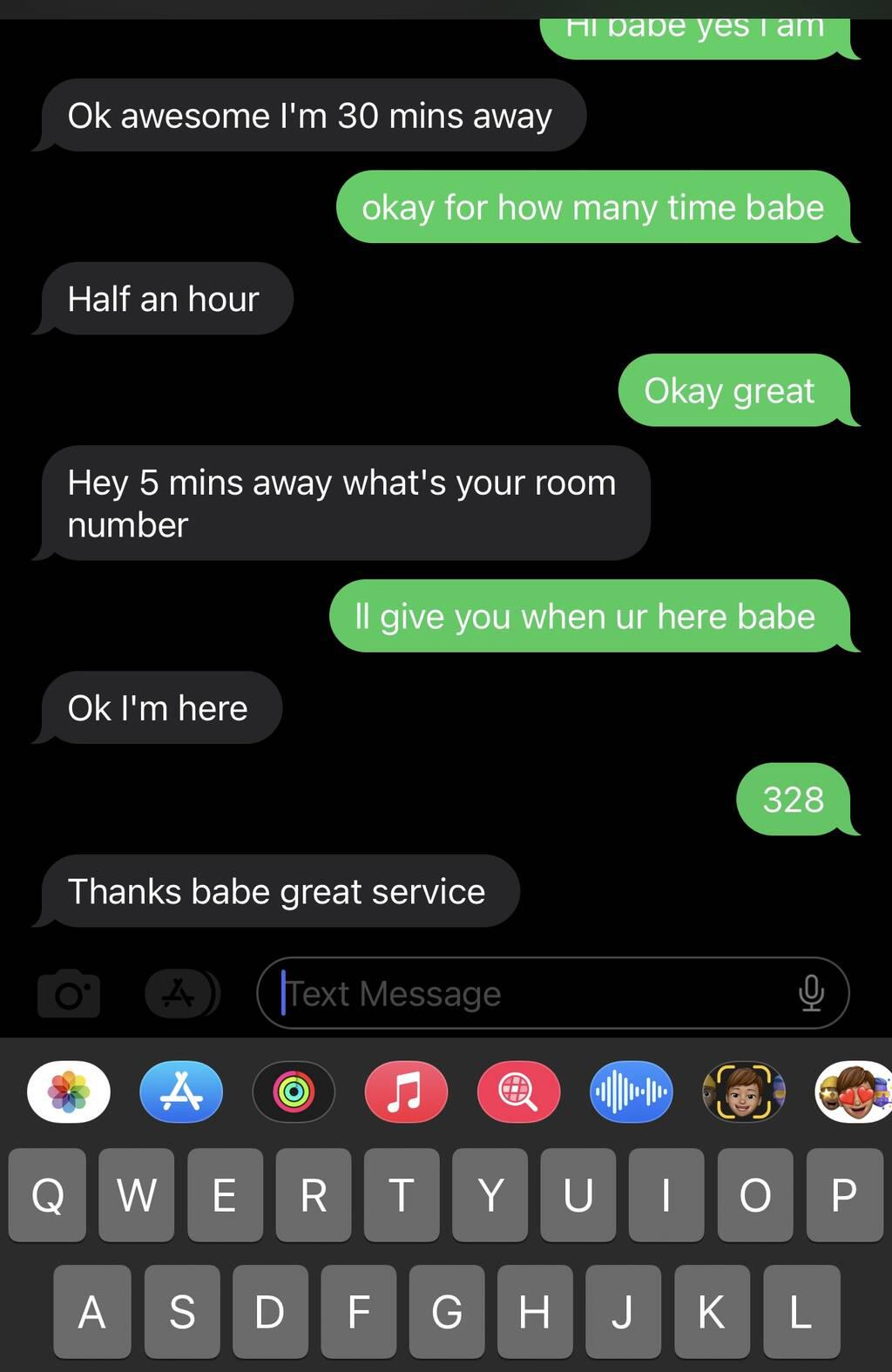The height and width of the screenshot is (1372, 892).
Task: Focus the Text Message input field
Action: coord(531,994)
